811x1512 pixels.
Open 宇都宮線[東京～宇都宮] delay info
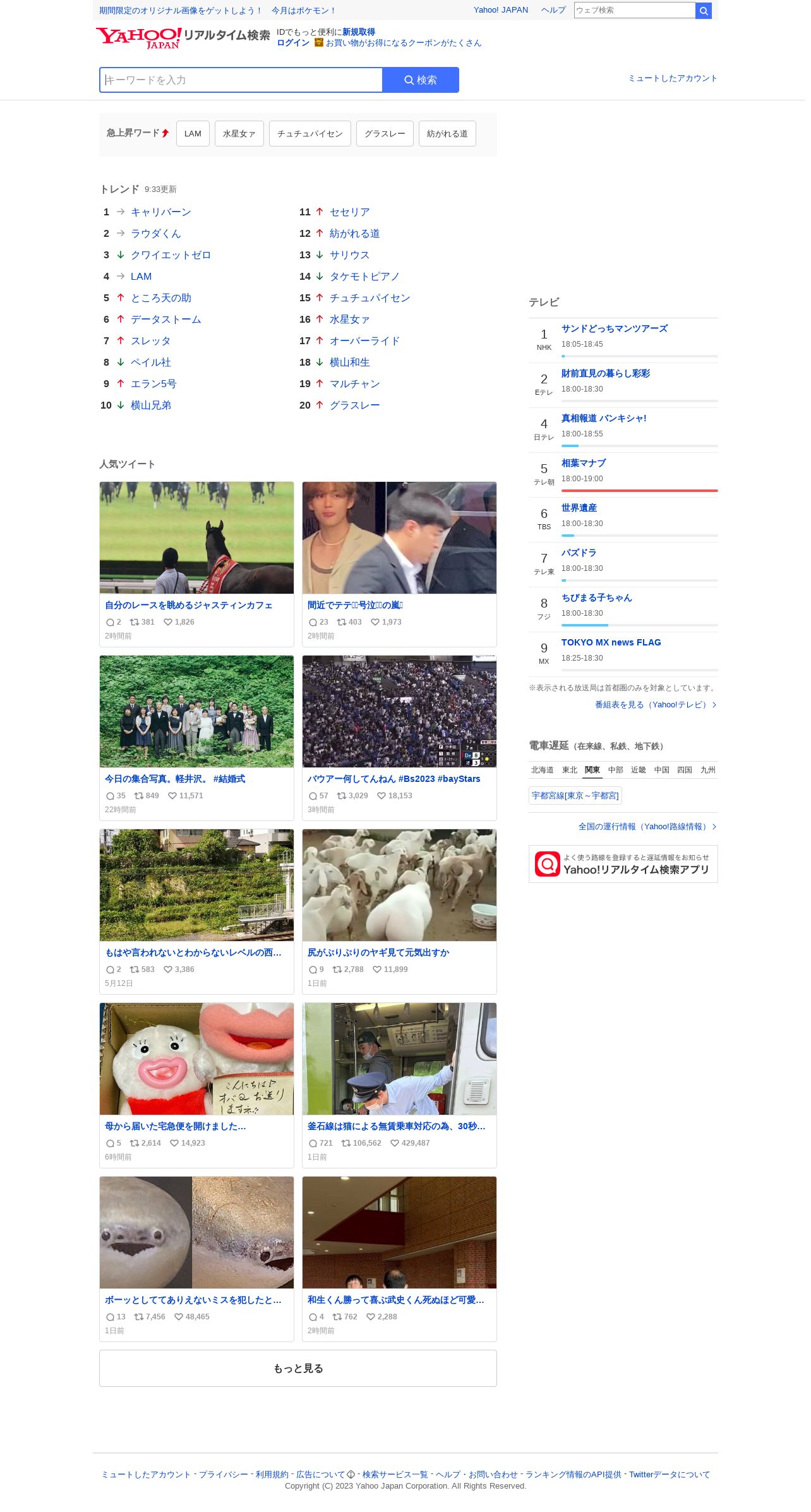pyautogui.click(x=575, y=796)
